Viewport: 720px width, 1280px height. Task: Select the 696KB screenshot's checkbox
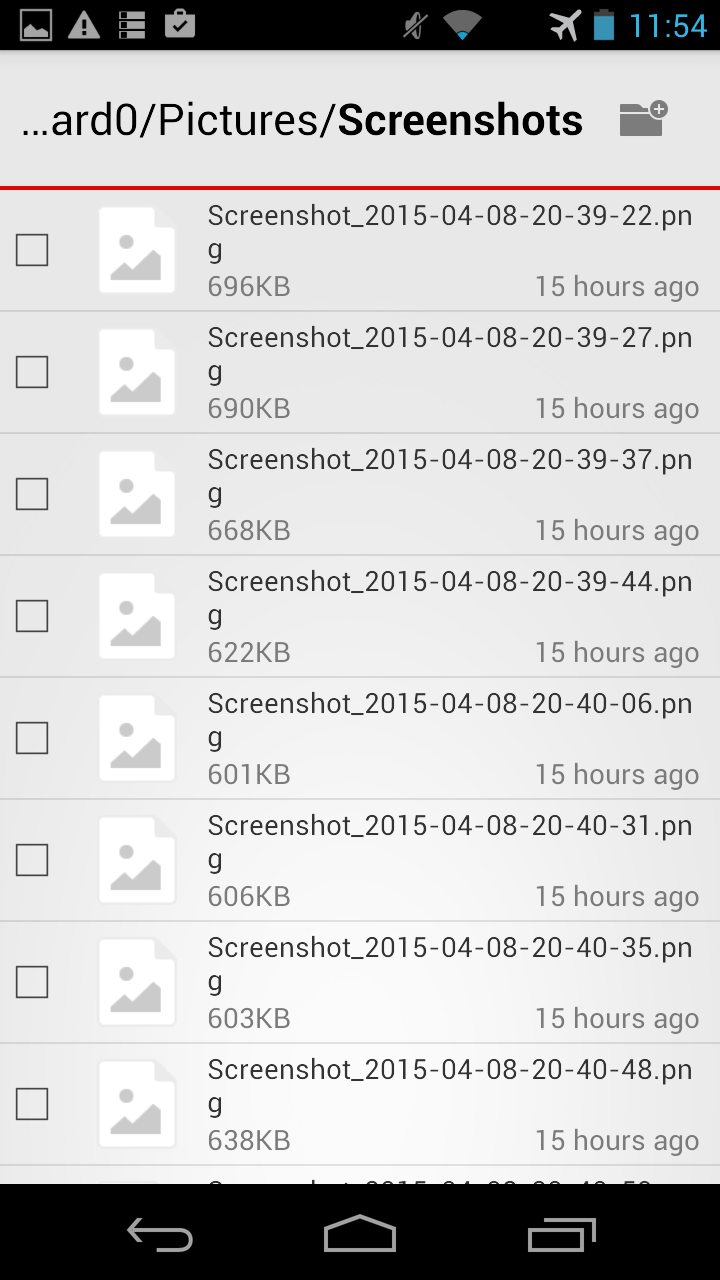point(32,250)
